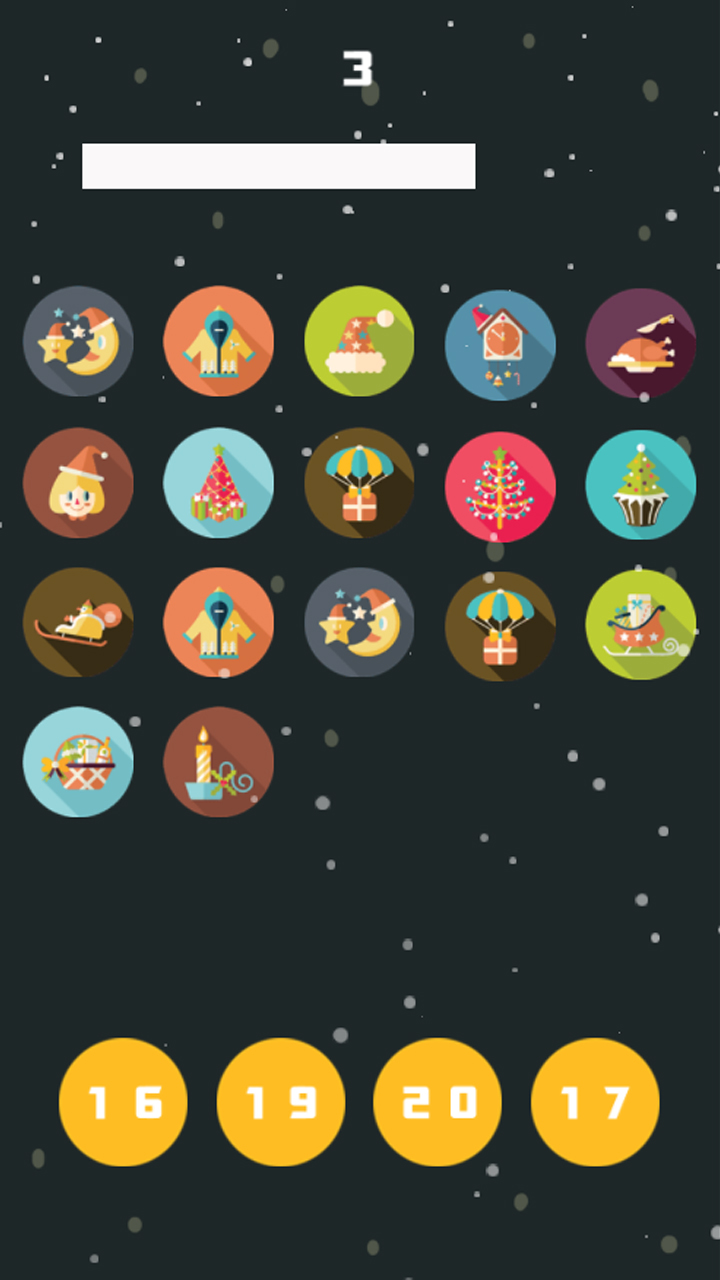
Task: Tap the answer button 17
Action: (x=595, y=1102)
